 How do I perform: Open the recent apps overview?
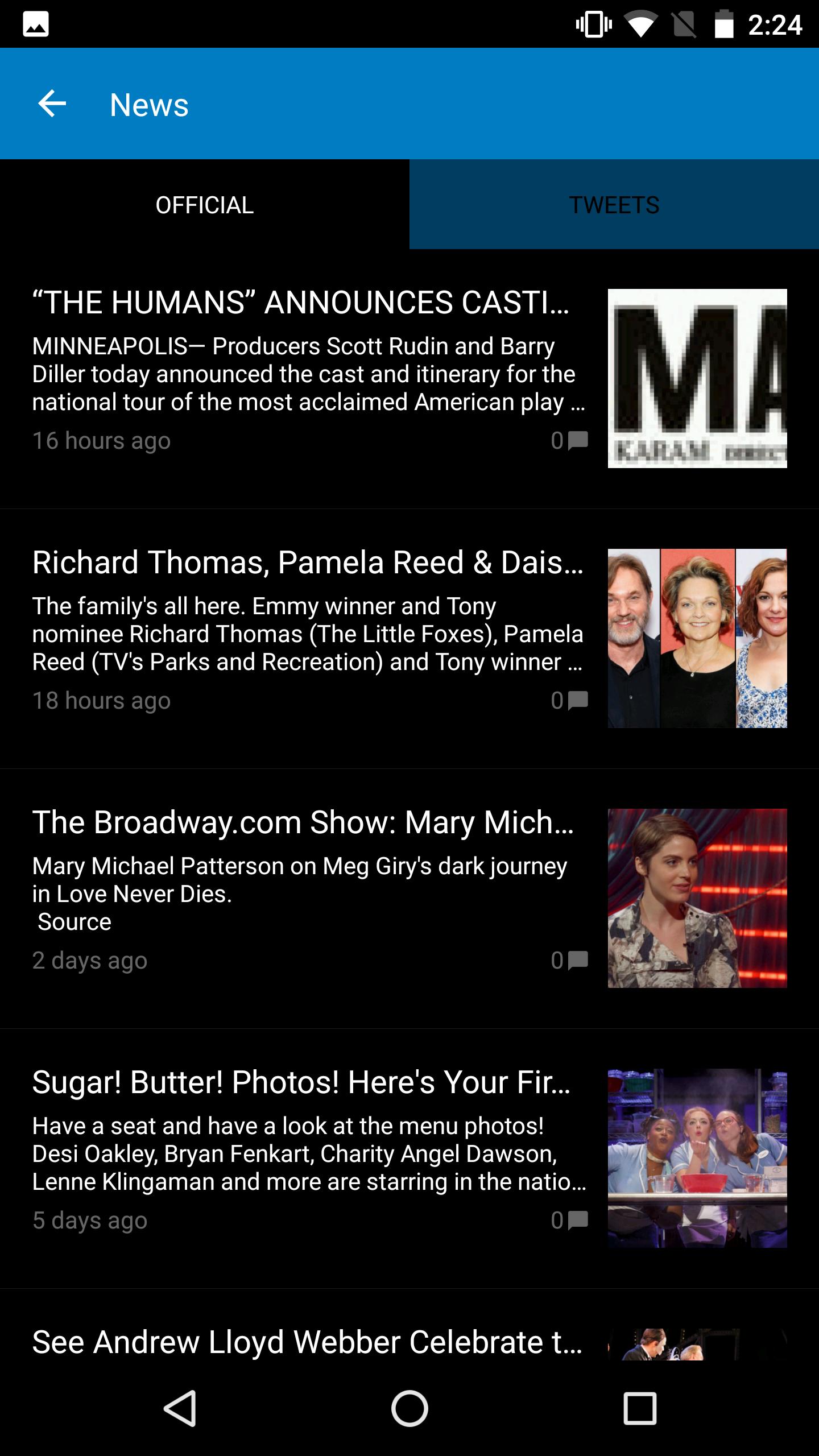click(x=640, y=1409)
